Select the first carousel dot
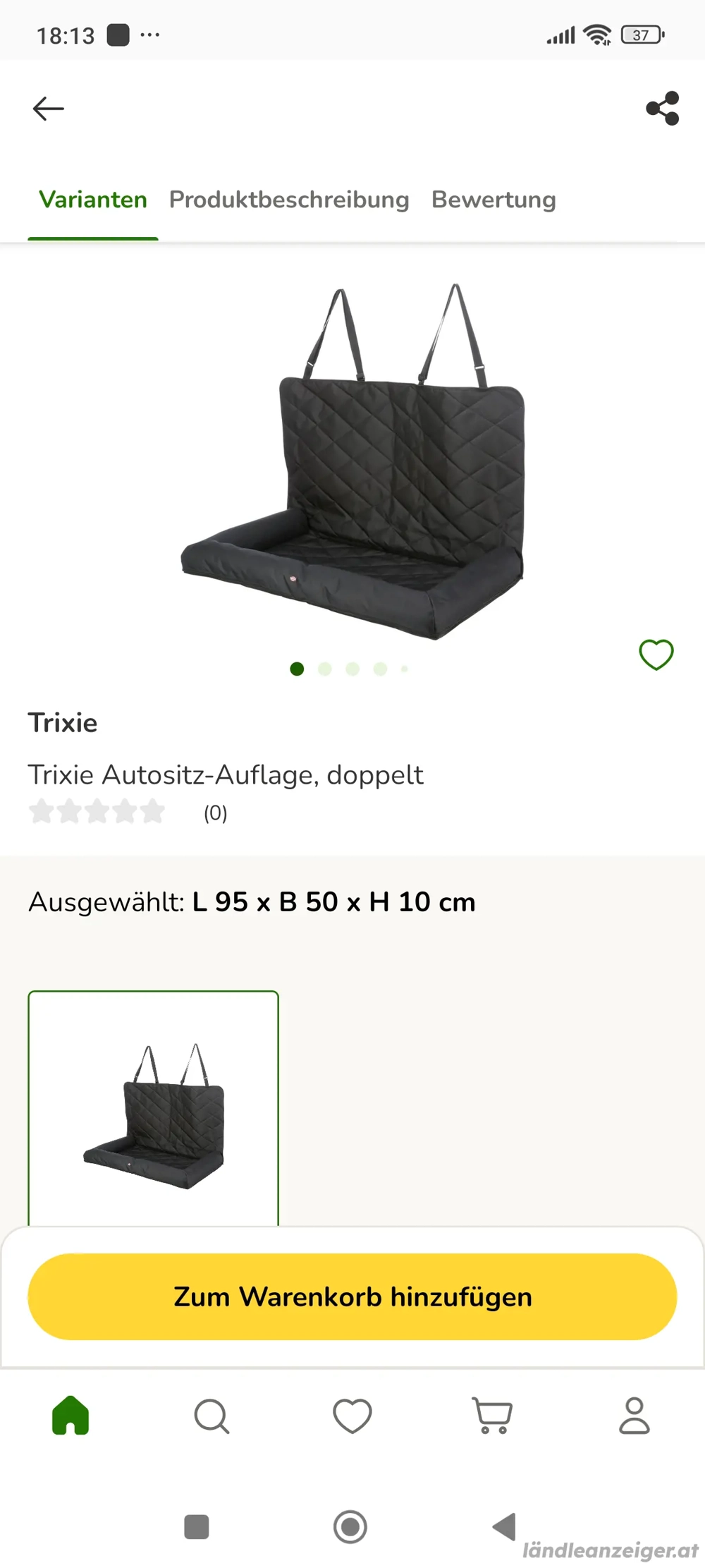Screen dimensions: 705x1568 click(x=296, y=668)
